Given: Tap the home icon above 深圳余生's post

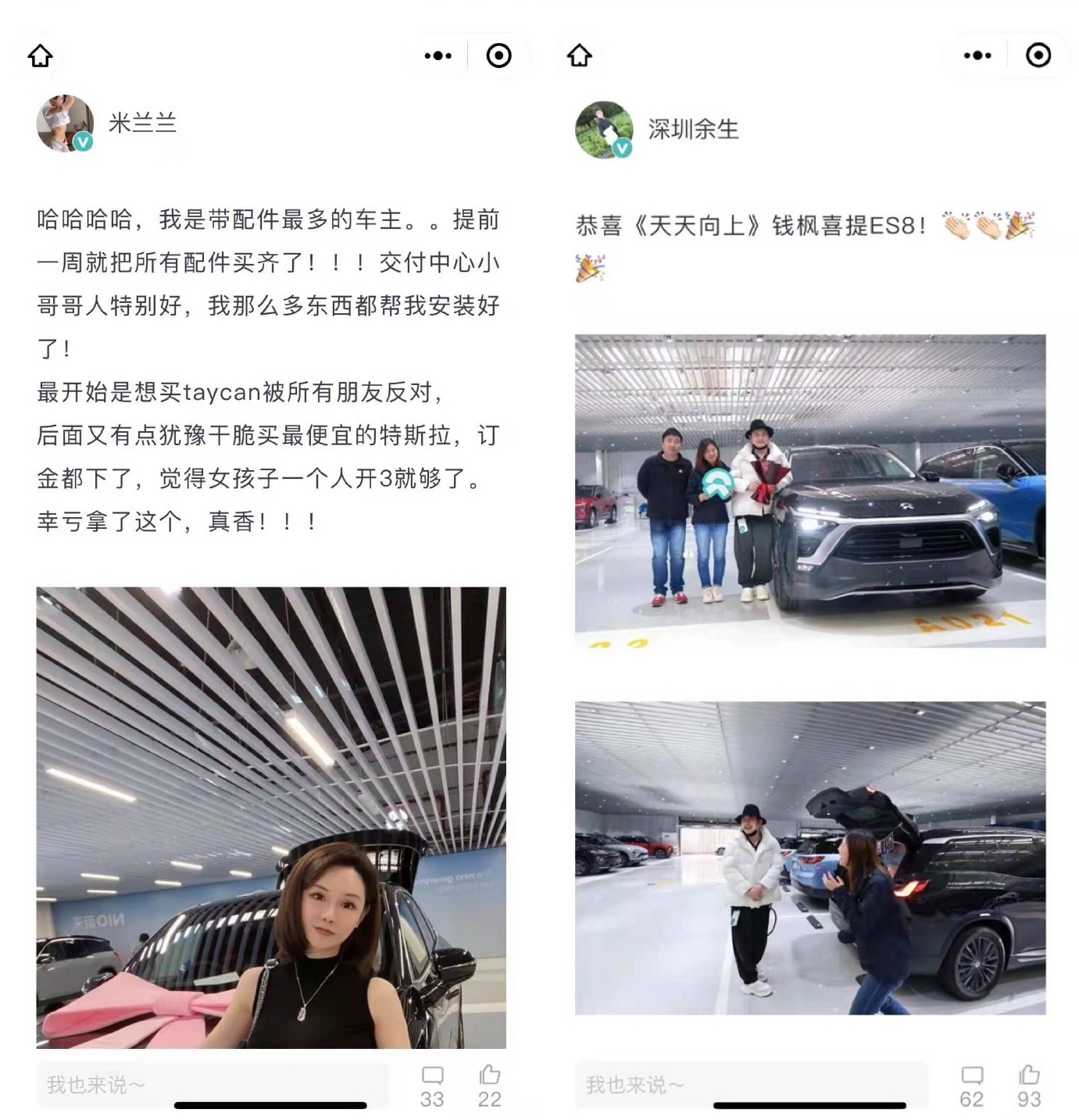Looking at the screenshot, I should [x=580, y=56].
